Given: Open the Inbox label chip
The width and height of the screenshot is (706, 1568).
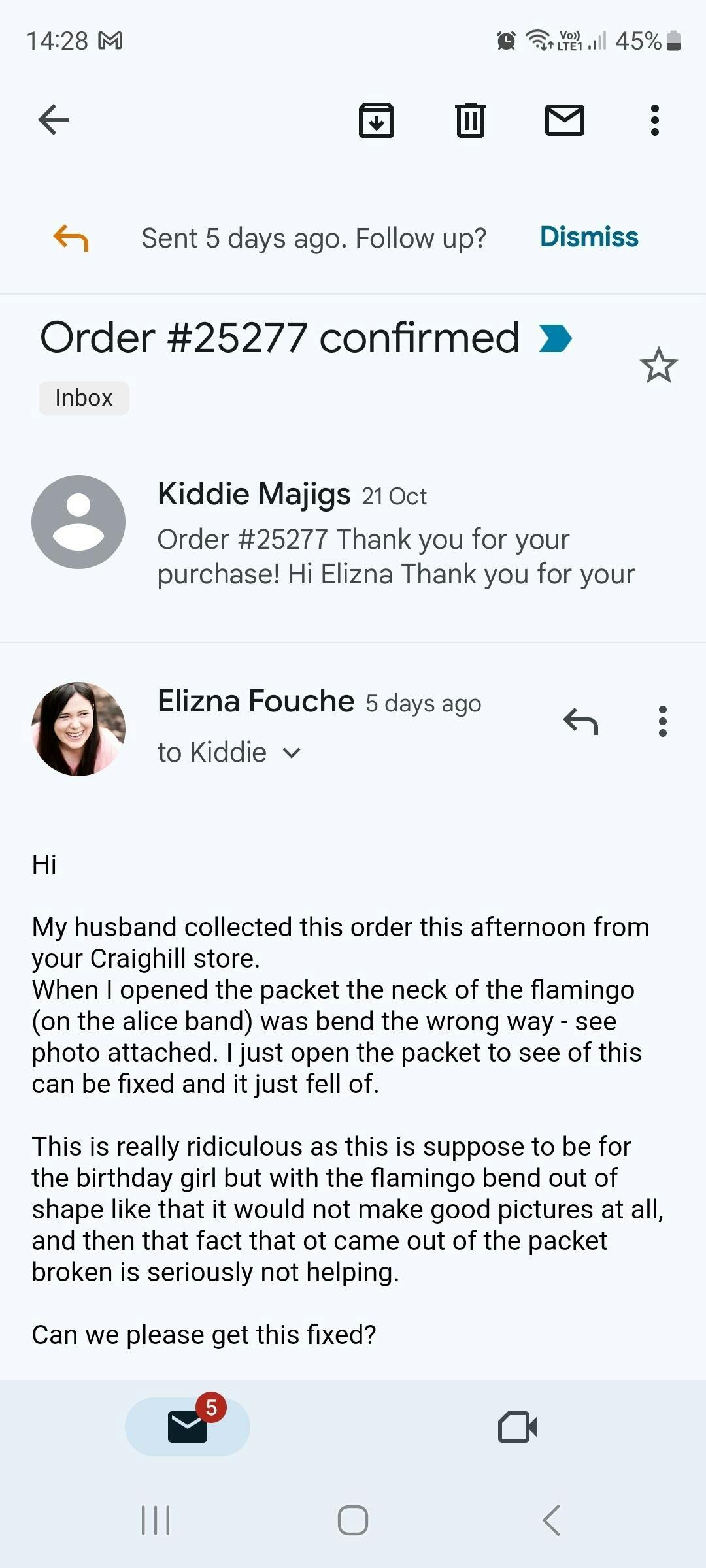Looking at the screenshot, I should (84, 398).
